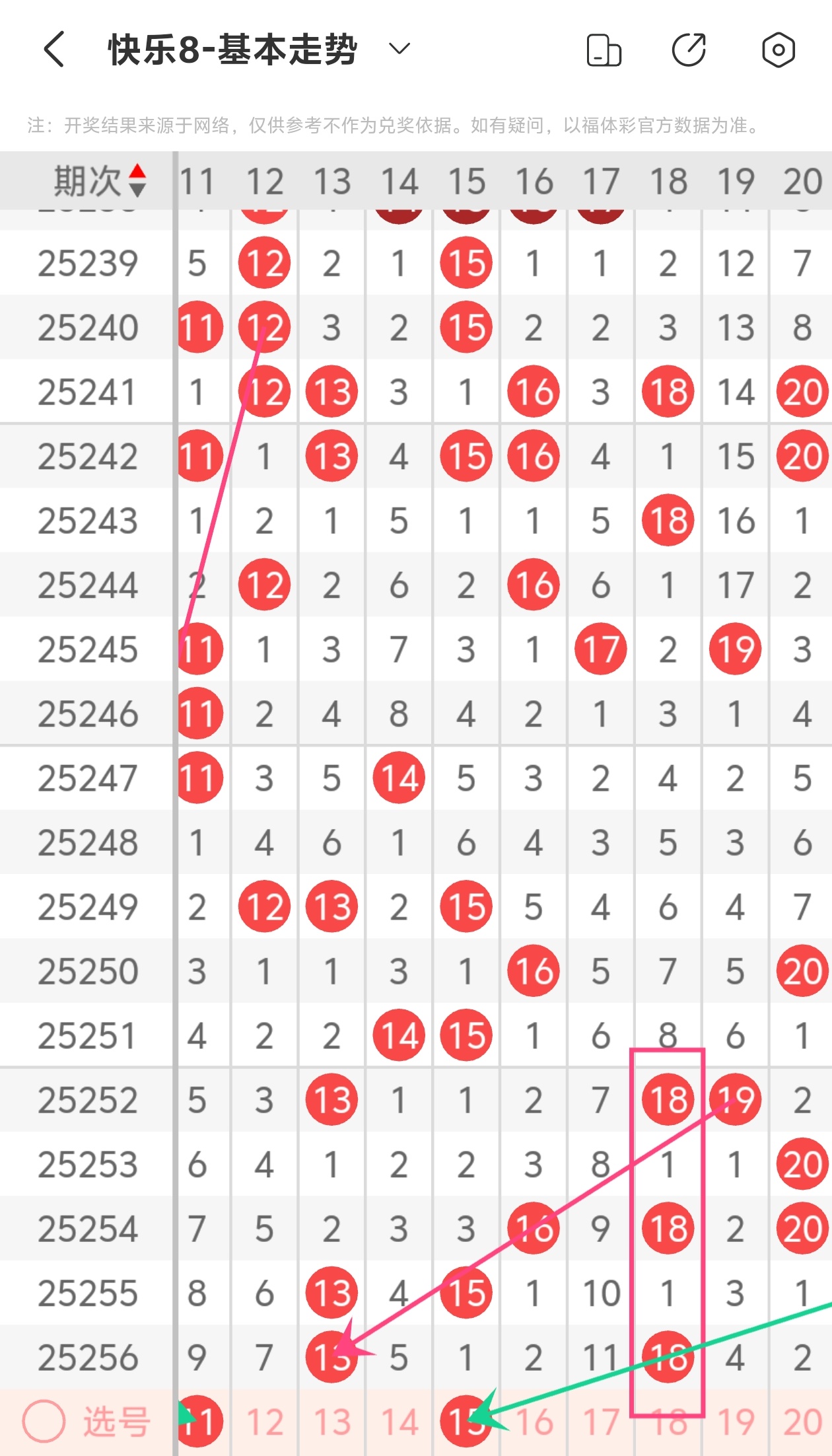832x1456 pixels.
Task: Expand the 快乐8-基本走势 title dropdown
Action: point(399,49)
